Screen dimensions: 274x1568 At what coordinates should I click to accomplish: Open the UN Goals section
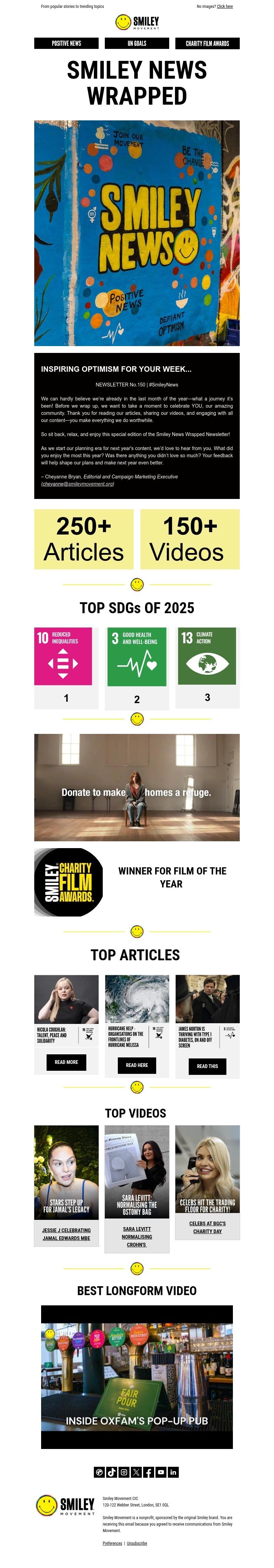(x=137, y=43)
